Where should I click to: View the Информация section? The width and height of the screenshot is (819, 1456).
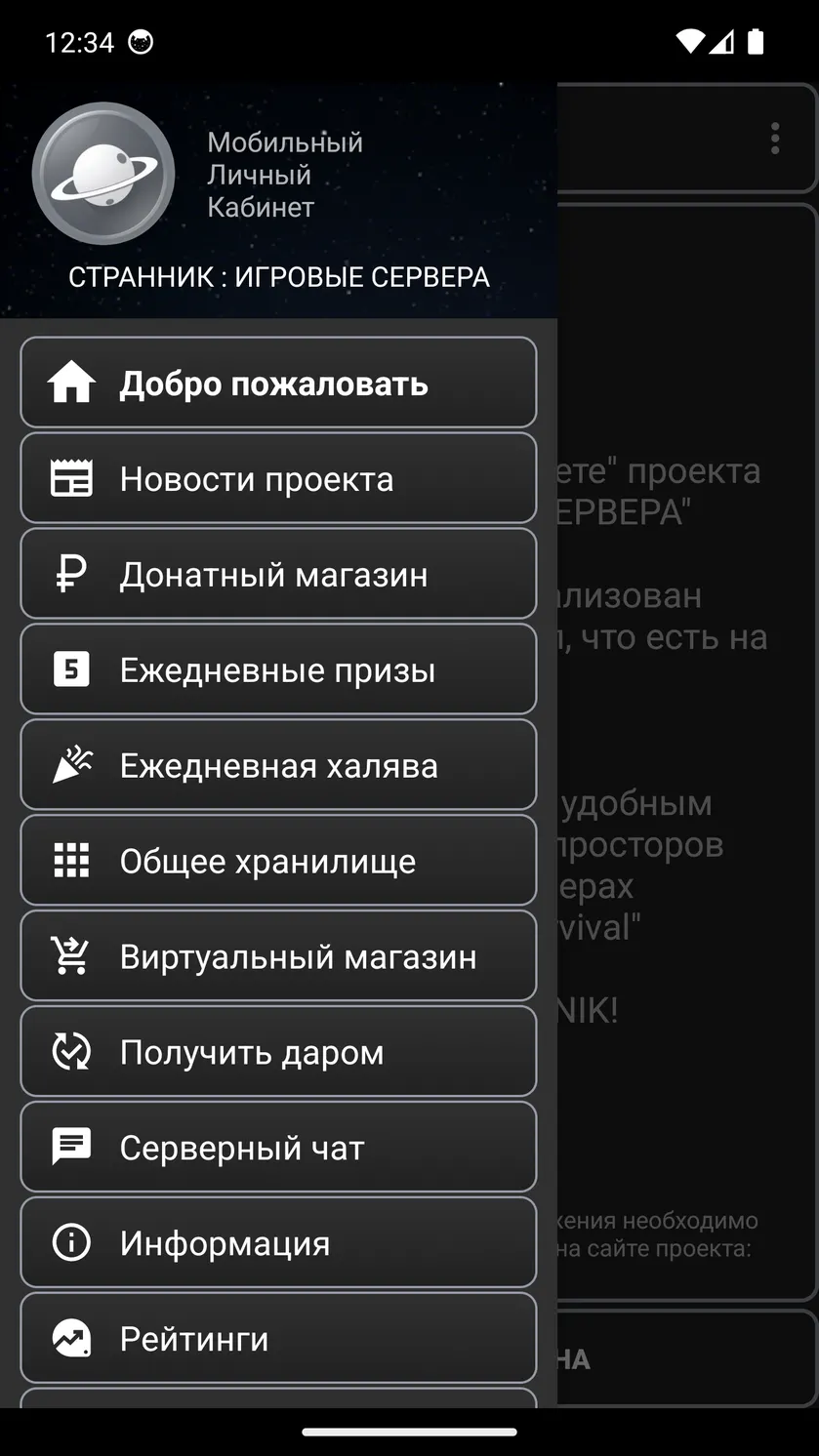278,1243
